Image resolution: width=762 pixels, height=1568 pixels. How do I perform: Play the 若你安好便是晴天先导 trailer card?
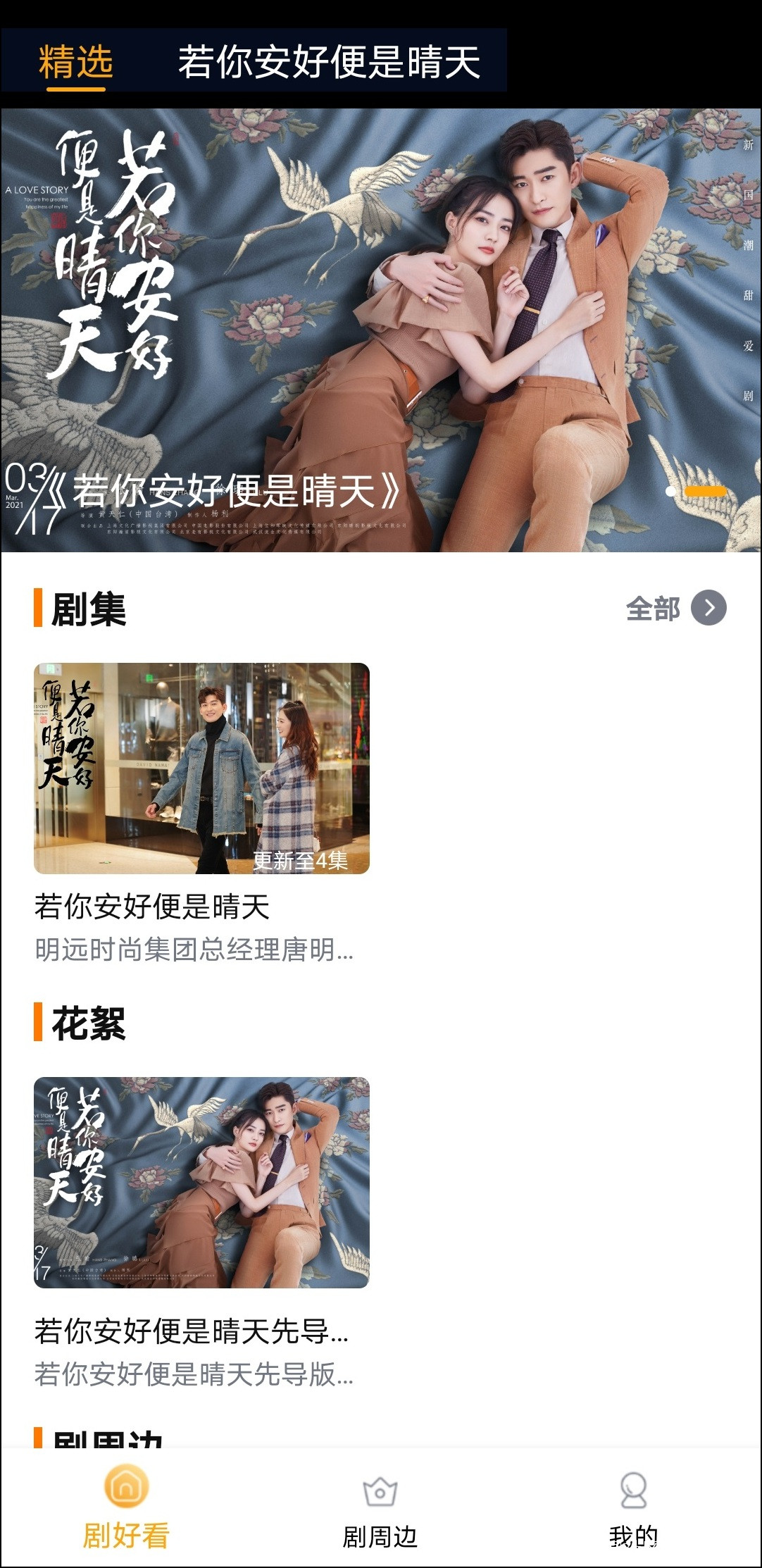coord(201,1183)
